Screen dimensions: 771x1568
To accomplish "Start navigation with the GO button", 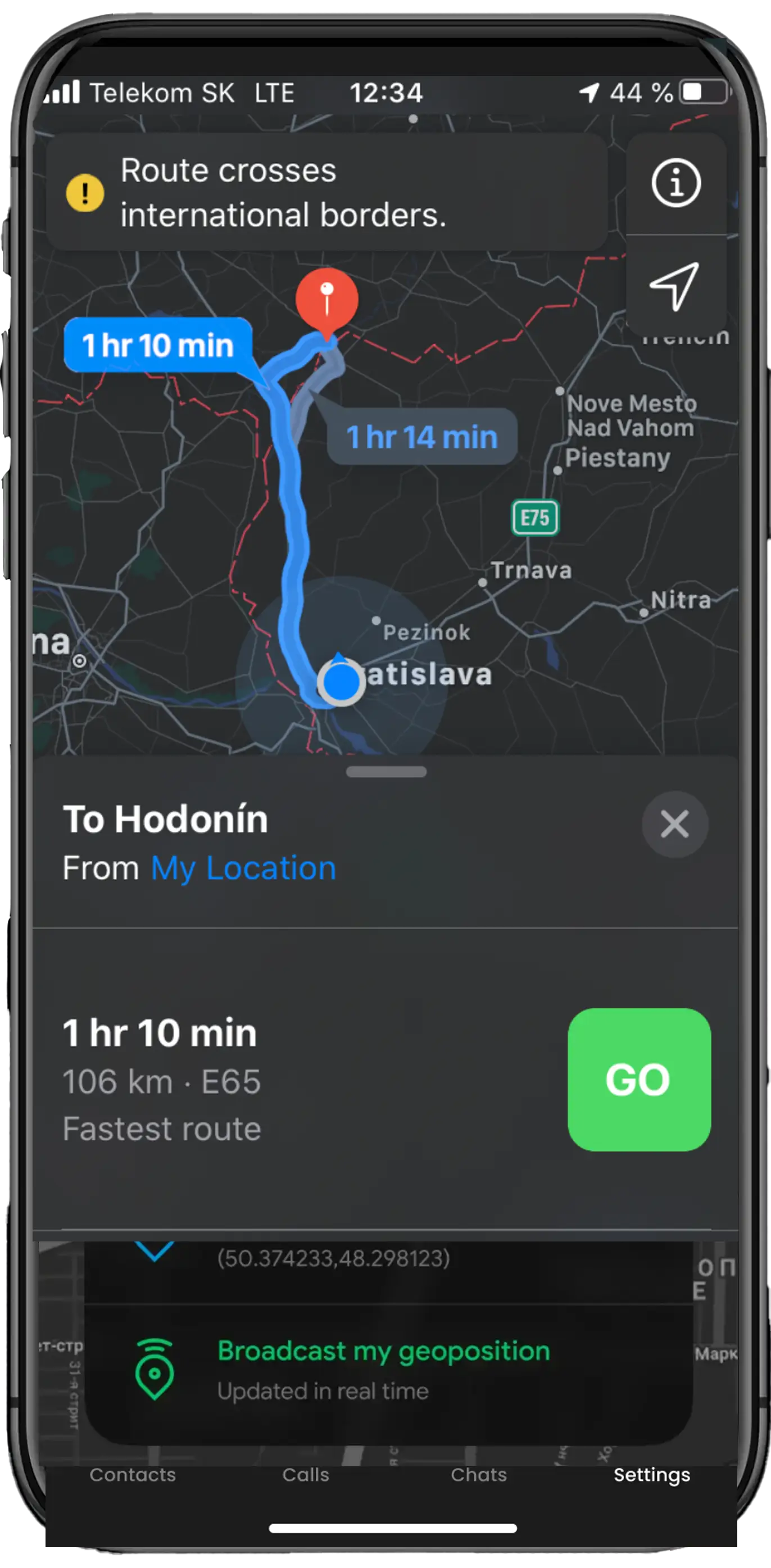I will coord(639,1079).
